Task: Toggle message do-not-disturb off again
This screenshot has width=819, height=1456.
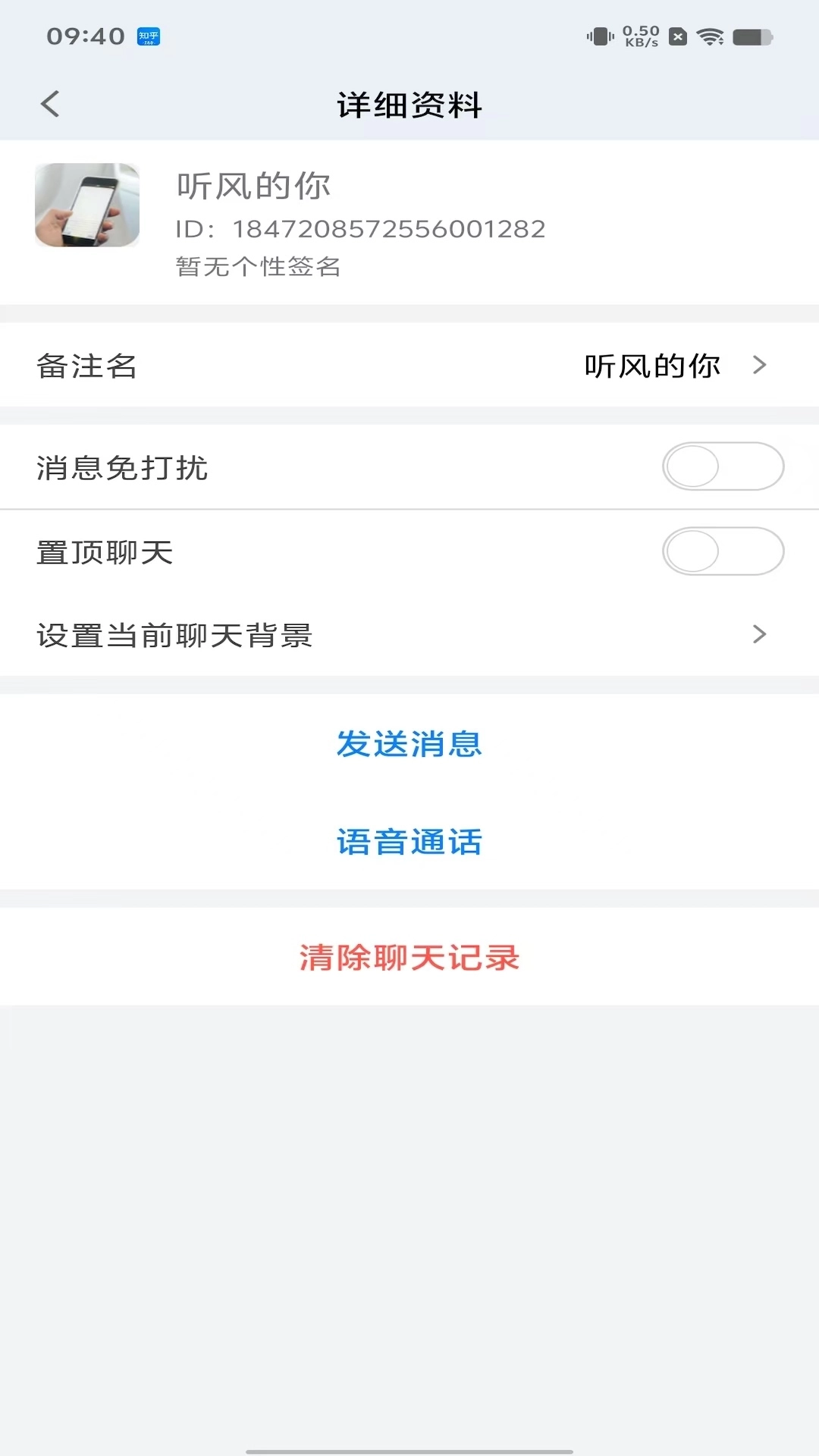Action: click(x=724, y=466)
